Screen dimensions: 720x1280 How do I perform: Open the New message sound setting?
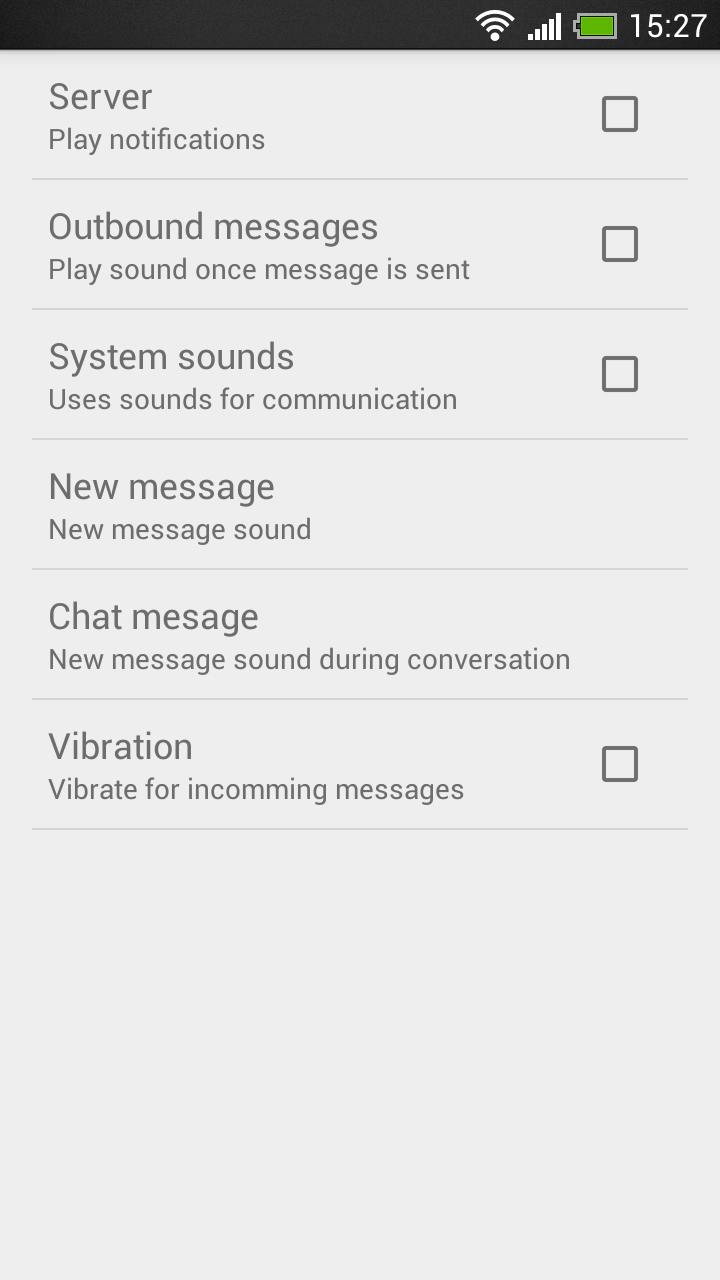pyautogui.click(x=360, y=505)
